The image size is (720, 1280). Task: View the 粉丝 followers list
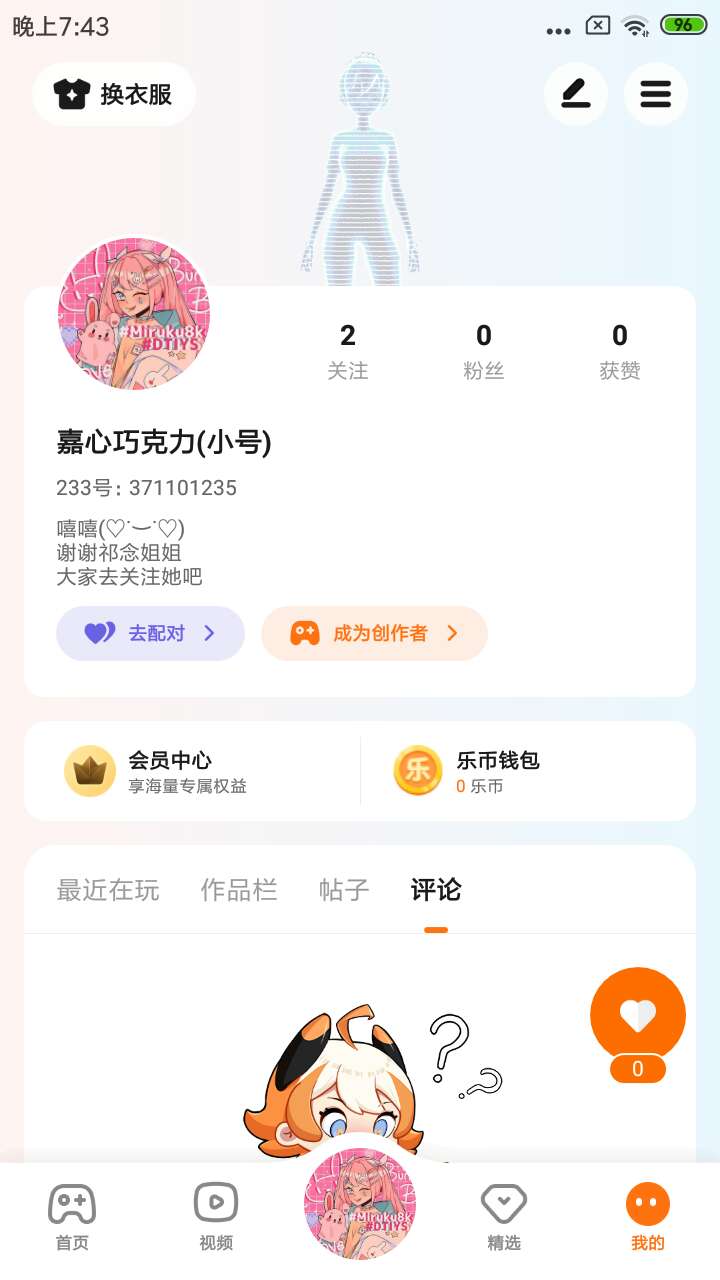(x=484, y=351)
